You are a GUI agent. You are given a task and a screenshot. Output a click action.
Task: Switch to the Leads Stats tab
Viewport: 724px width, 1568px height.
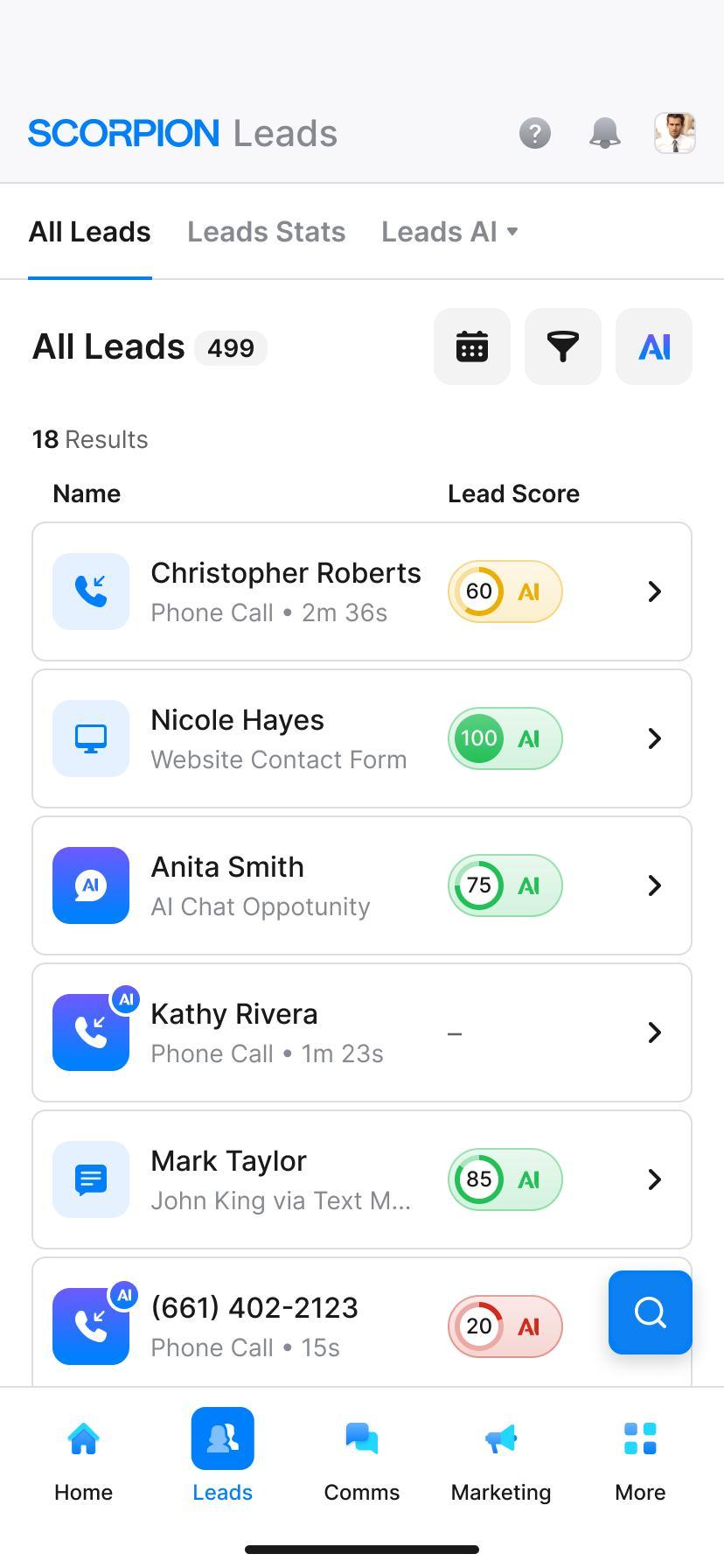click(x=266, y=232)
